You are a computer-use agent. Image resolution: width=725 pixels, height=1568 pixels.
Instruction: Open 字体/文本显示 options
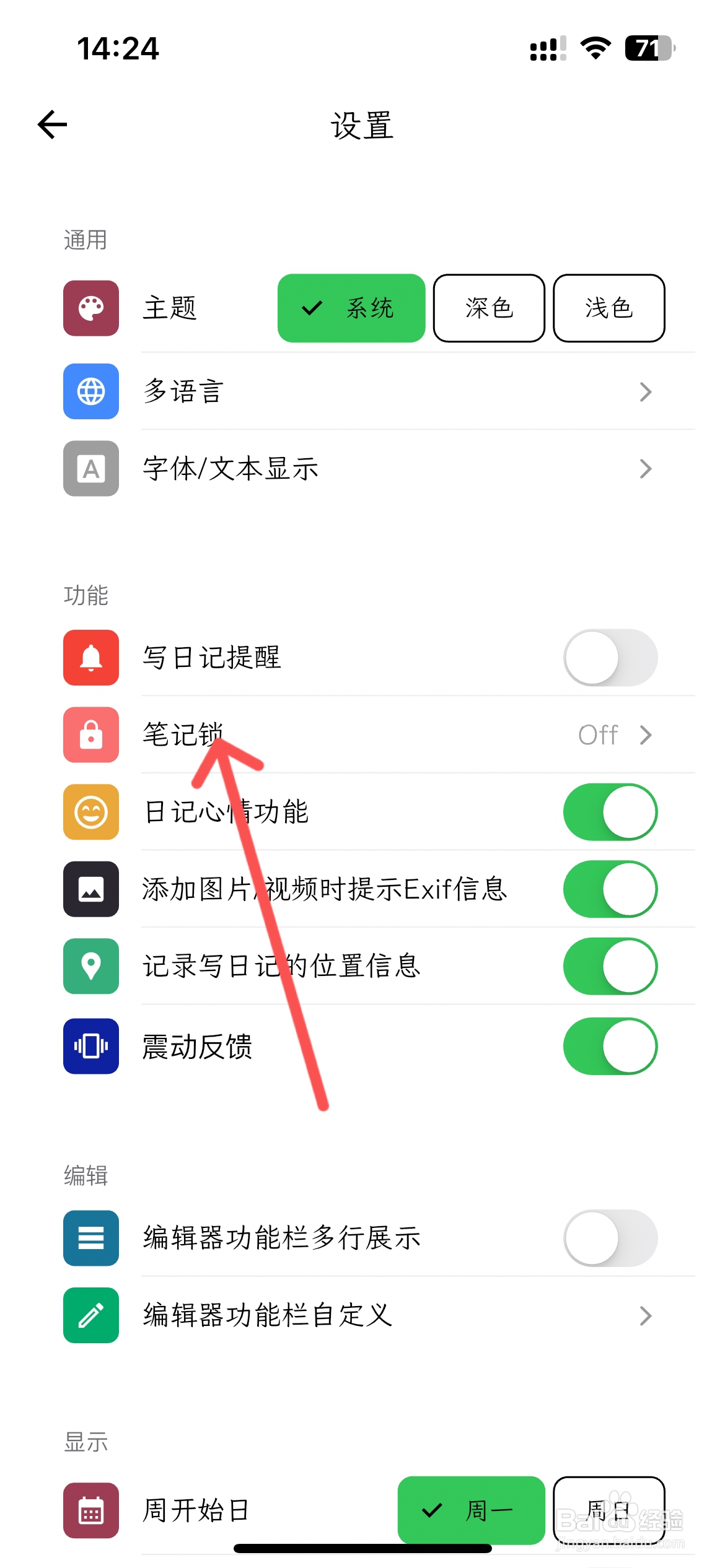[x=647, y=469]
